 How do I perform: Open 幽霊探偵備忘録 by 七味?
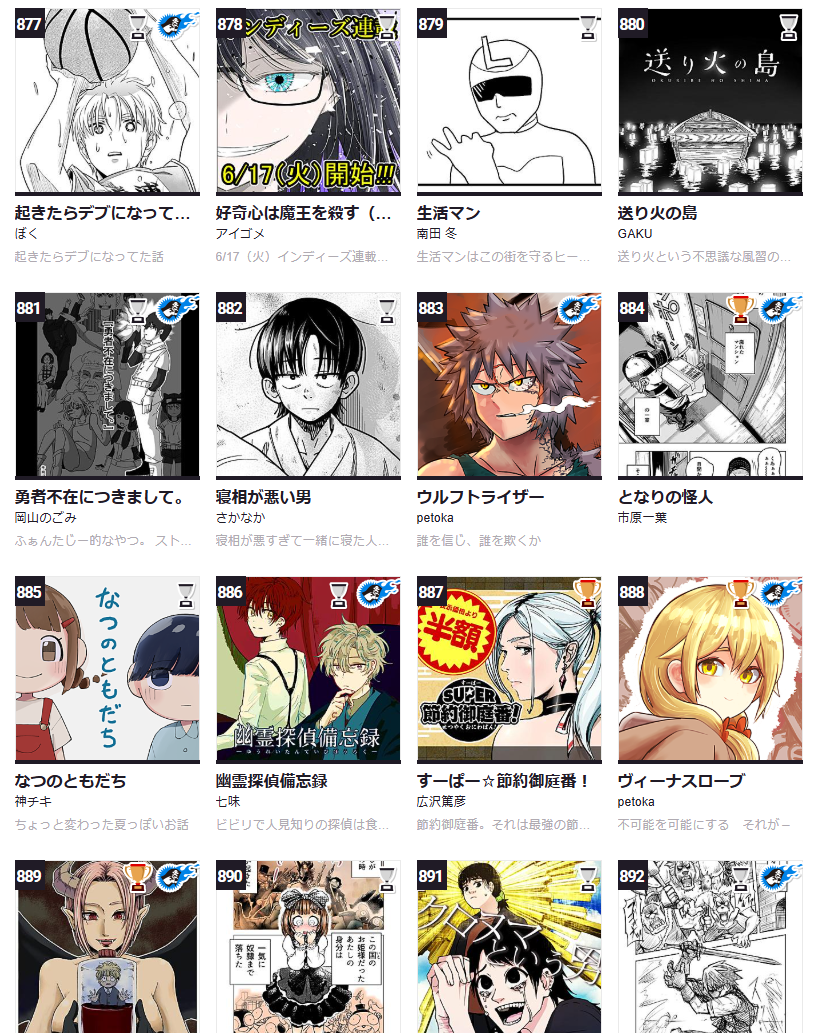(308, 668)
